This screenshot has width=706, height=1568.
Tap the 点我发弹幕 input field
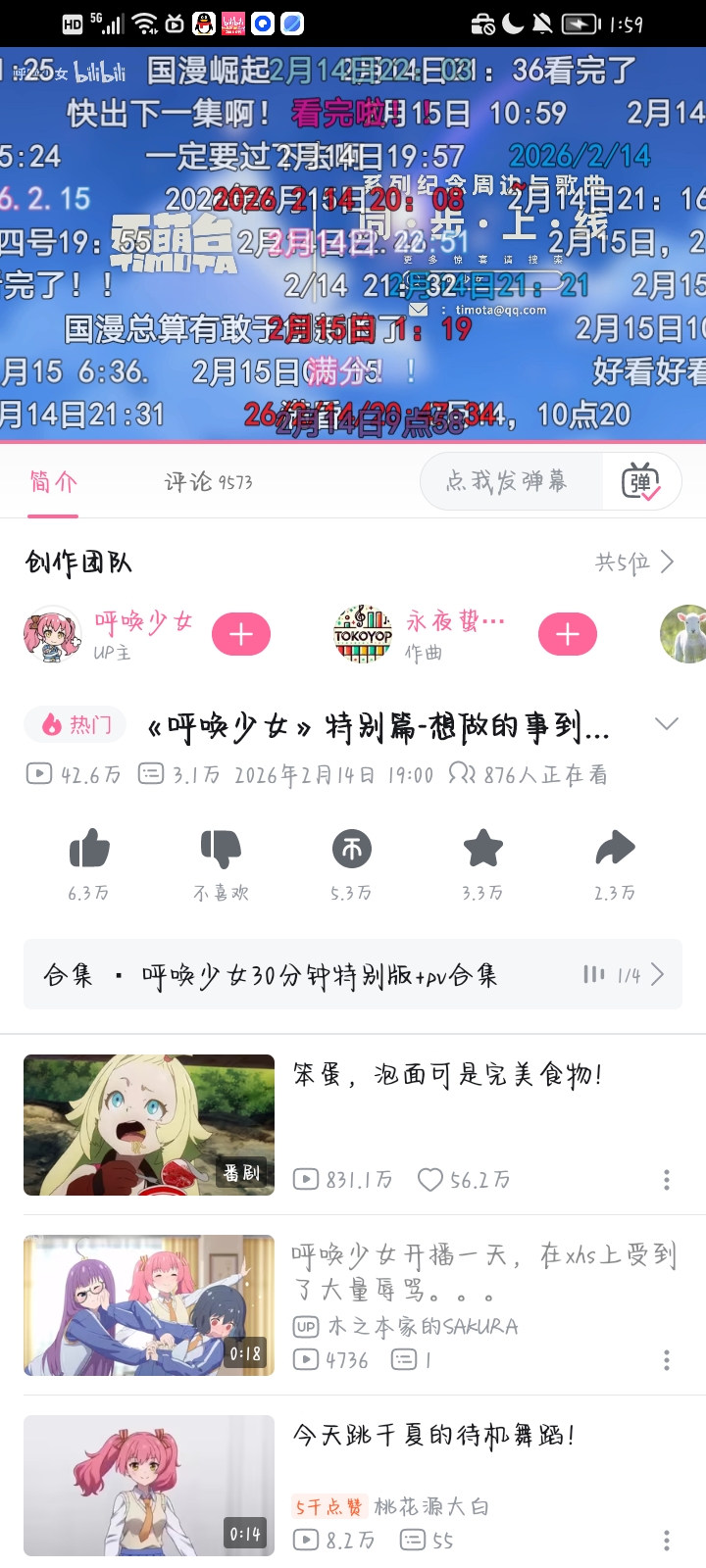point(510,481)
